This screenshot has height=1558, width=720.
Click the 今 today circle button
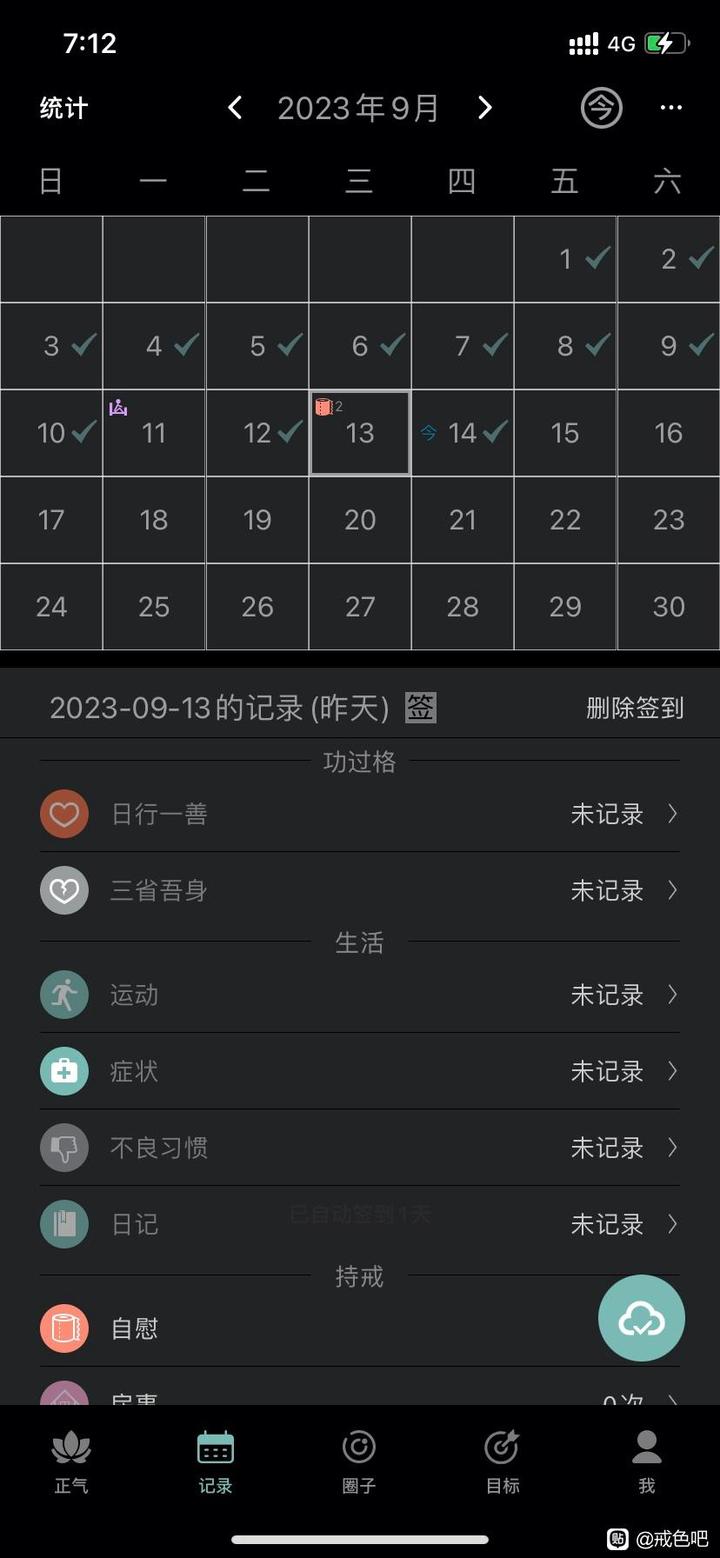pyautogui.click(x=601, y=107)
